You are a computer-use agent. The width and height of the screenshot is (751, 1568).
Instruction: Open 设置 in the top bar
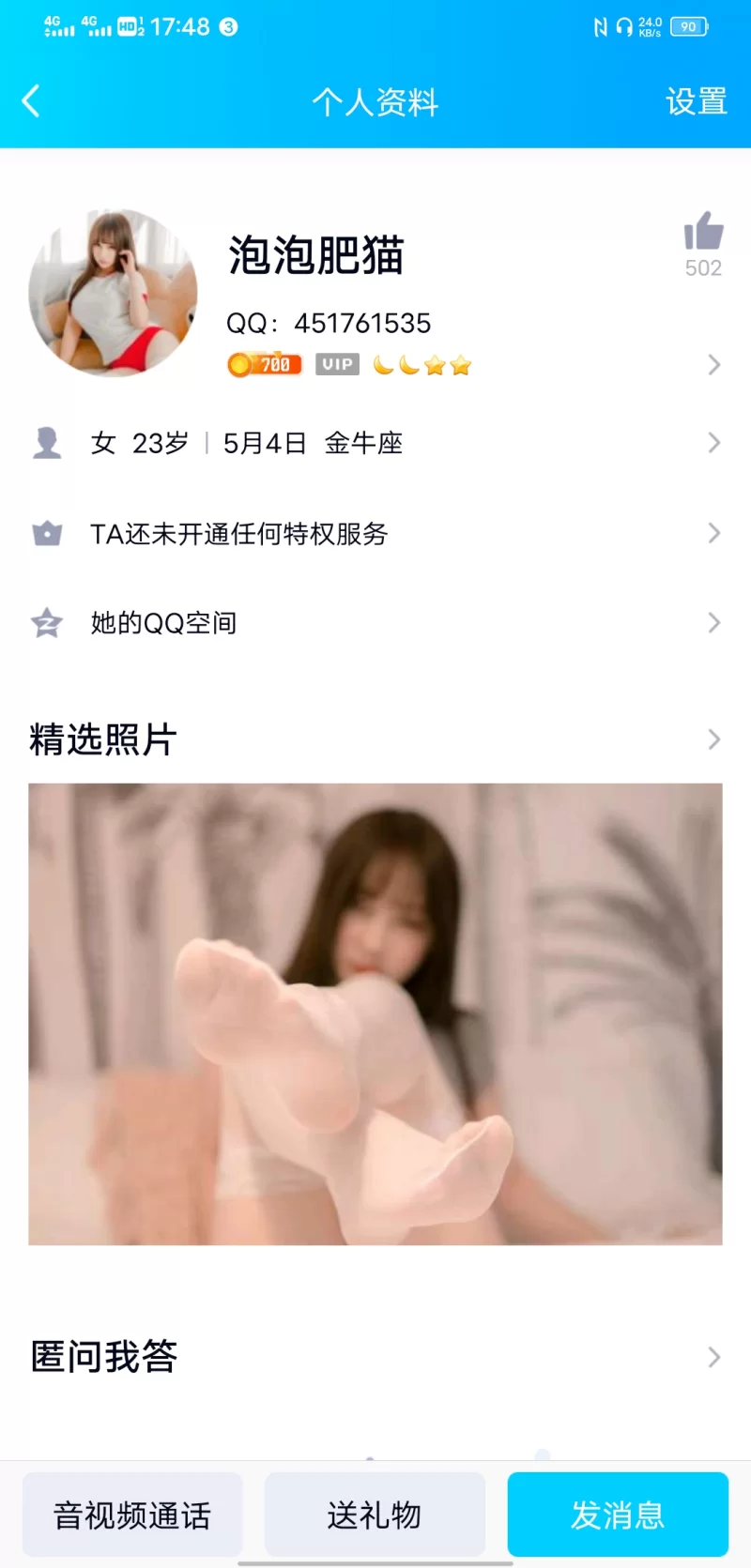696,101
